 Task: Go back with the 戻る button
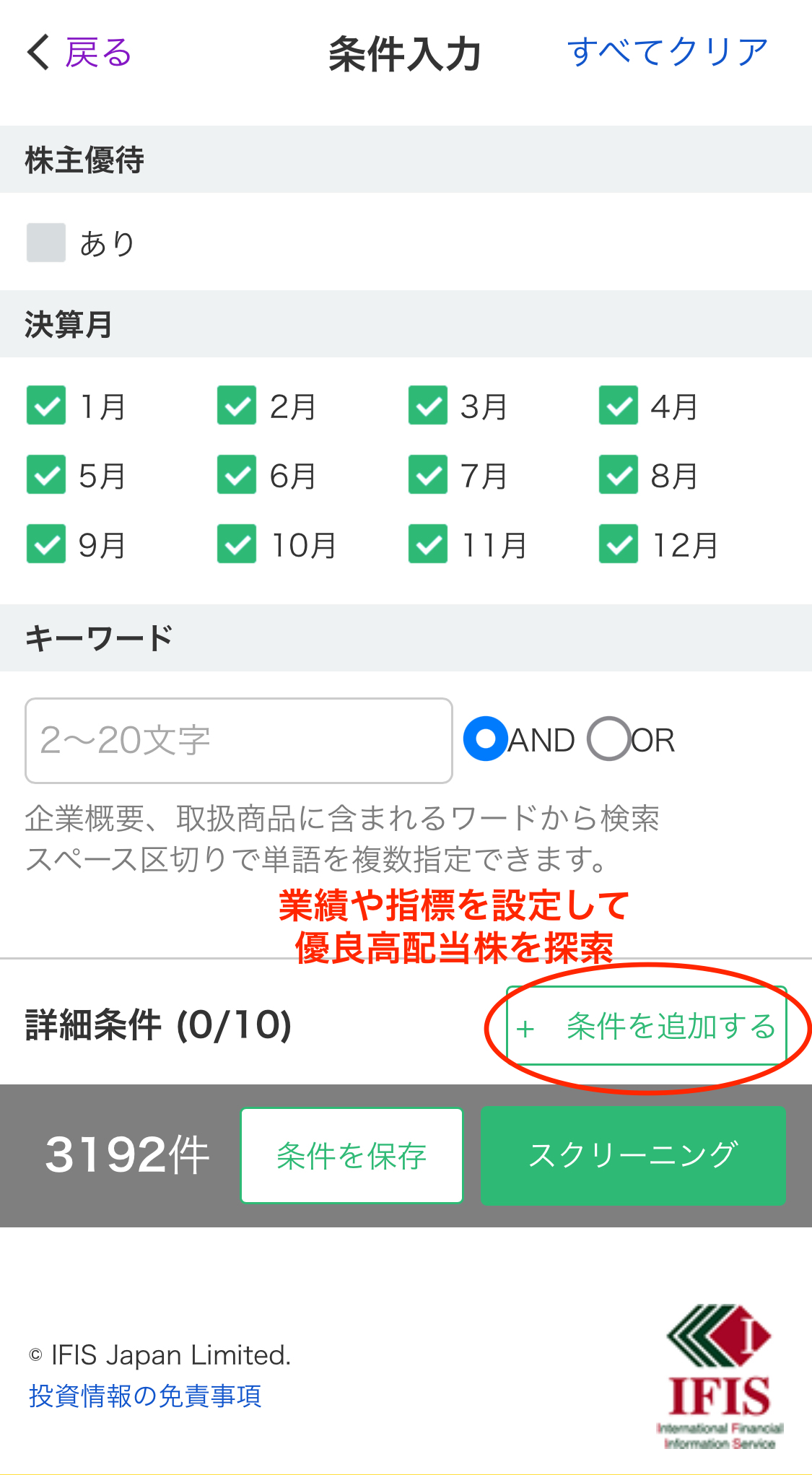pos(79,53)
